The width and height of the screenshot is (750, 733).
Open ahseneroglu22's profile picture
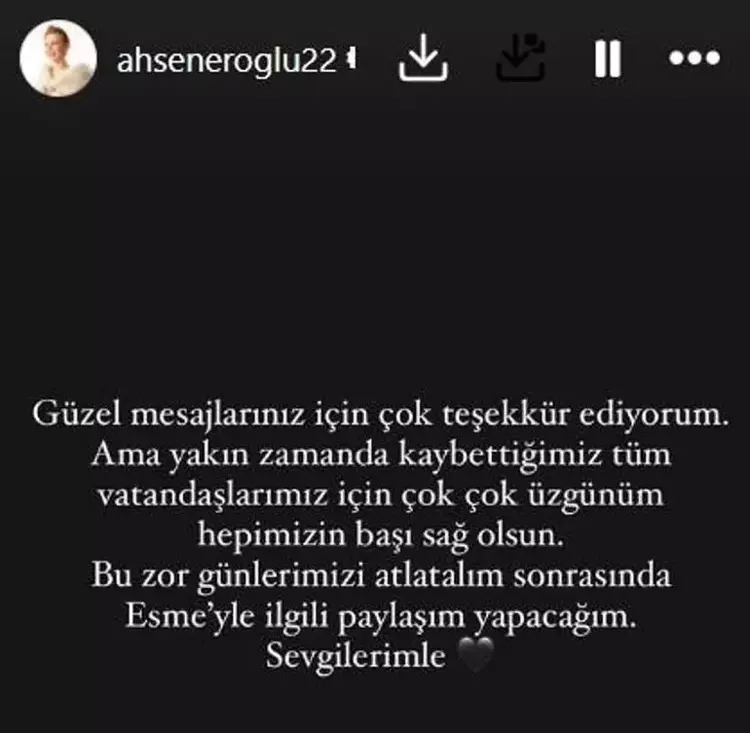coord(58,58)
